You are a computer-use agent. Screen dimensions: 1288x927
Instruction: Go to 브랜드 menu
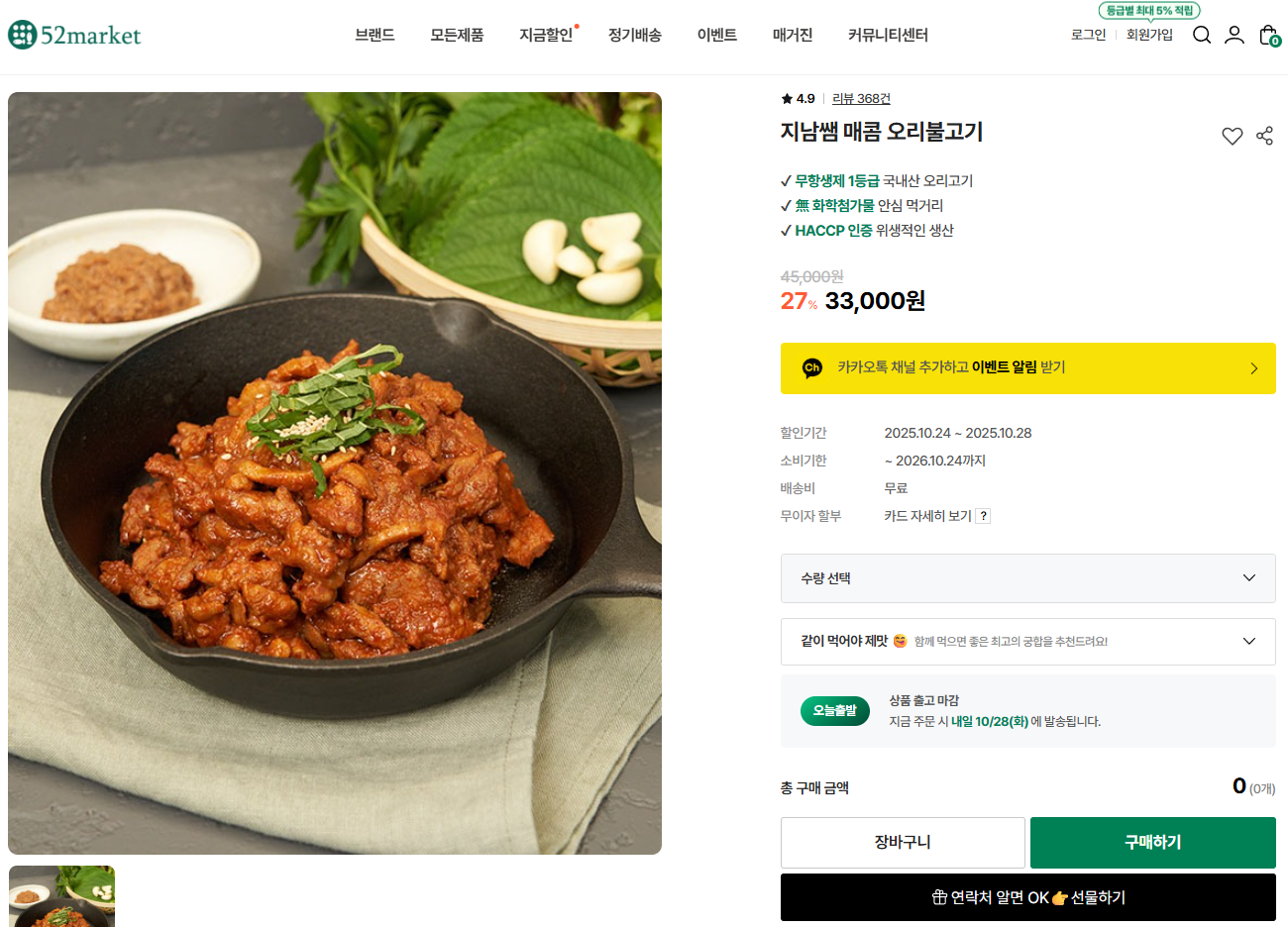[x=375, y=35]
